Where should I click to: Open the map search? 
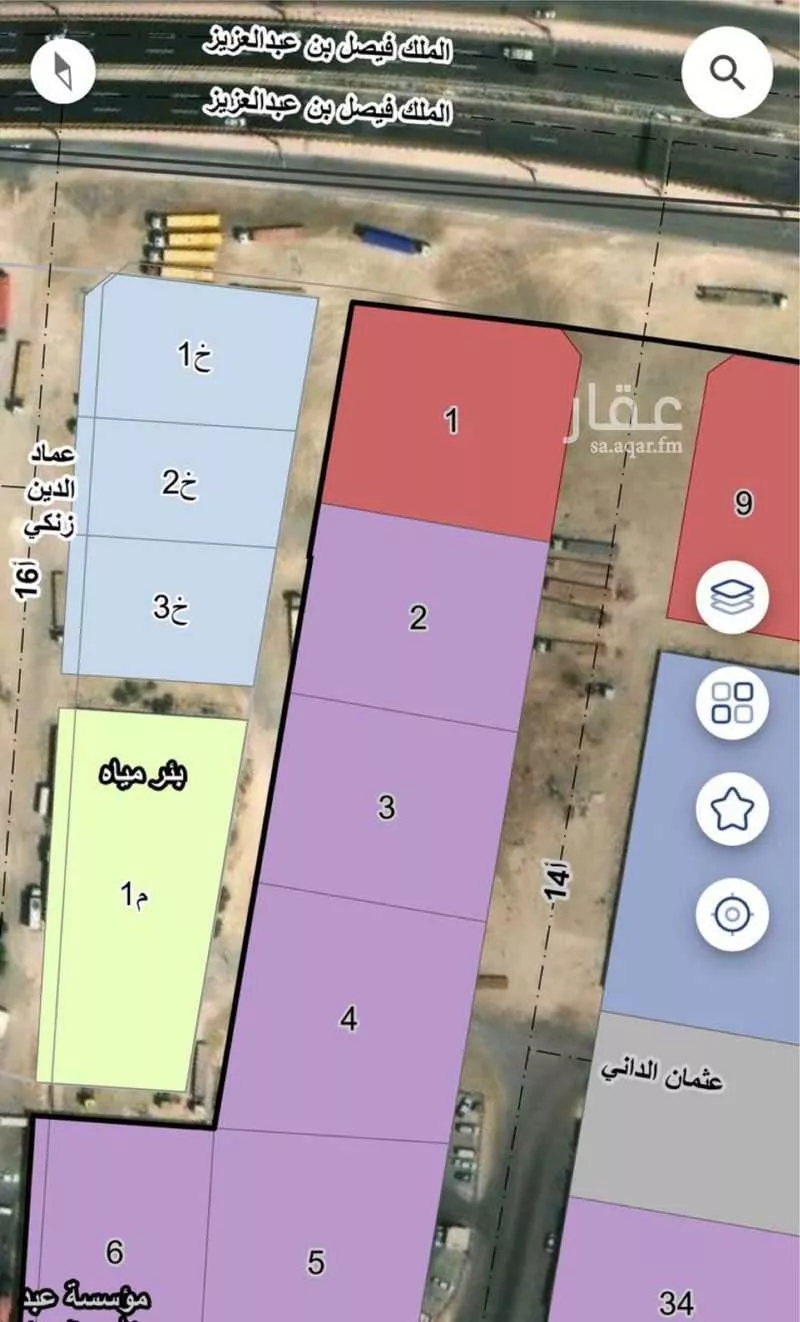click(x=727, y=72)
